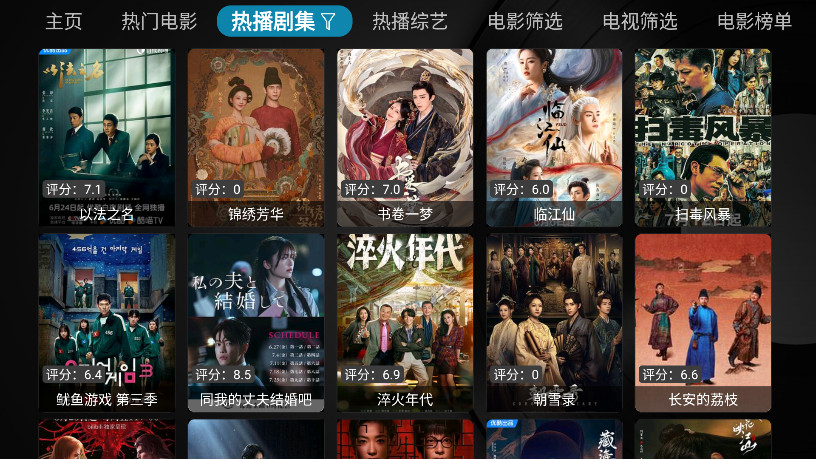Open 长安的荔枝 details

[x=703, y=322]
